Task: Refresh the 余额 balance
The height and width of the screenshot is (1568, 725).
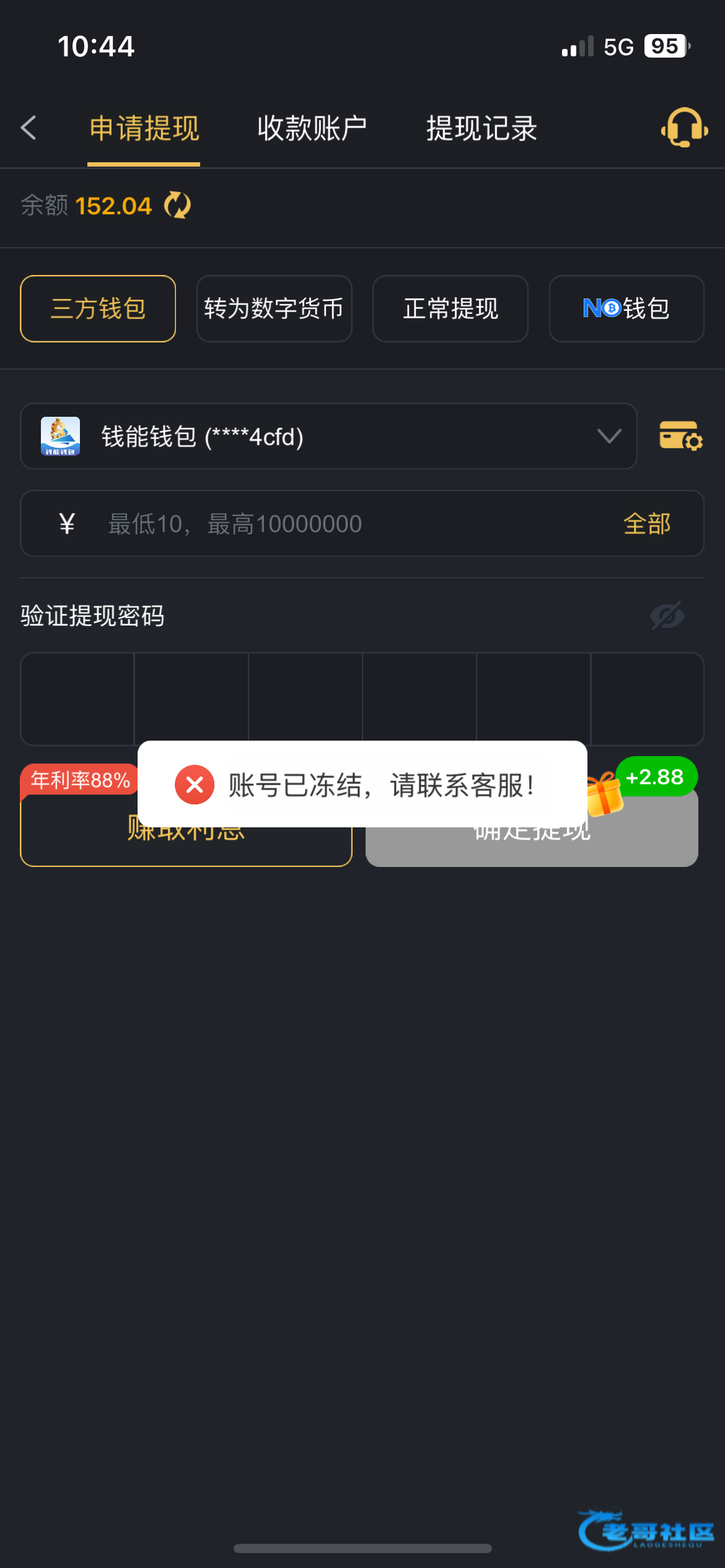Action: pos(178,206)
